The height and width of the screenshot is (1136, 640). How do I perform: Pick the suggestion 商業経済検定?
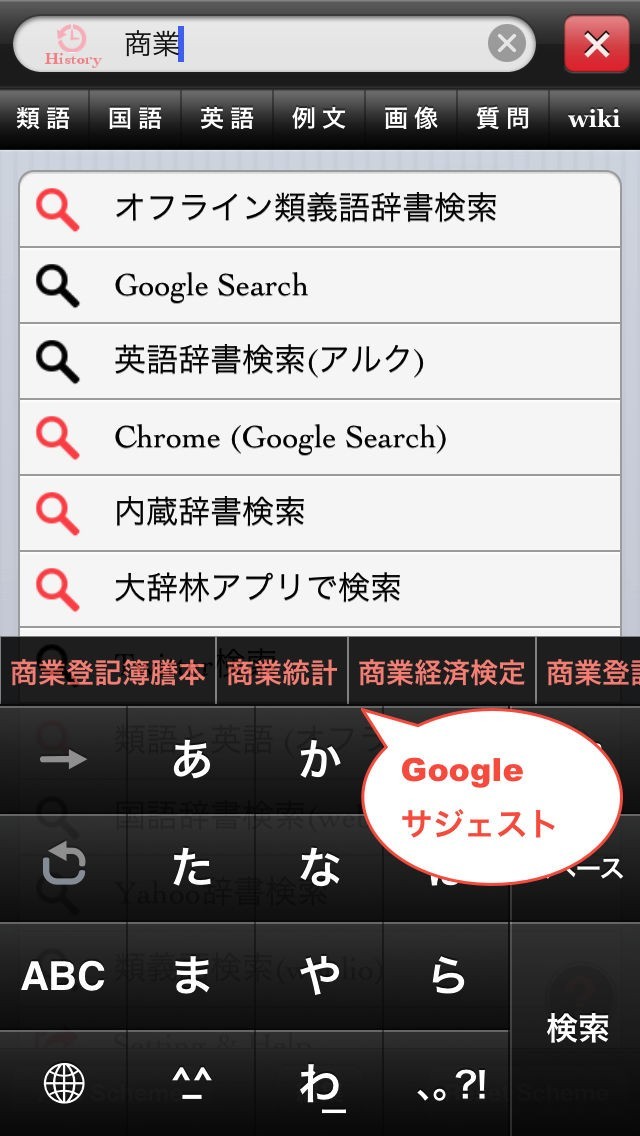[x=441, y=673]
